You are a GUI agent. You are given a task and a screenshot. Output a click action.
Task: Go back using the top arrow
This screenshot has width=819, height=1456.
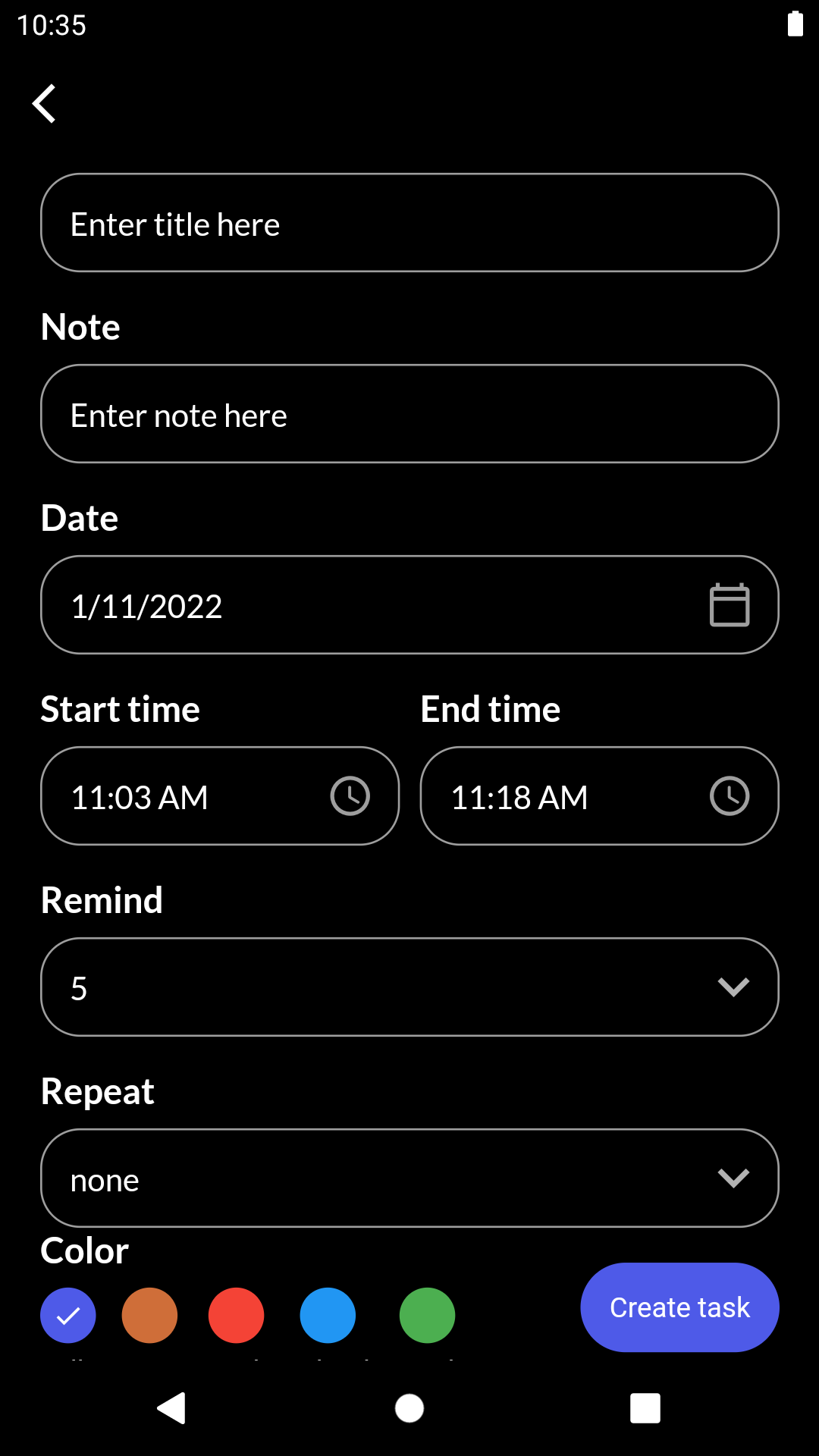44,103
